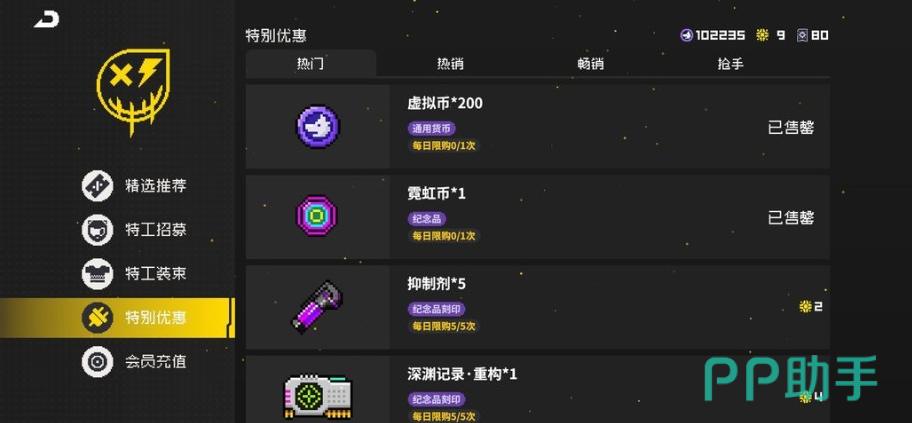Open 会员充值 section
The width and height of the screenshot is (912, 423).
click(134, 362)
